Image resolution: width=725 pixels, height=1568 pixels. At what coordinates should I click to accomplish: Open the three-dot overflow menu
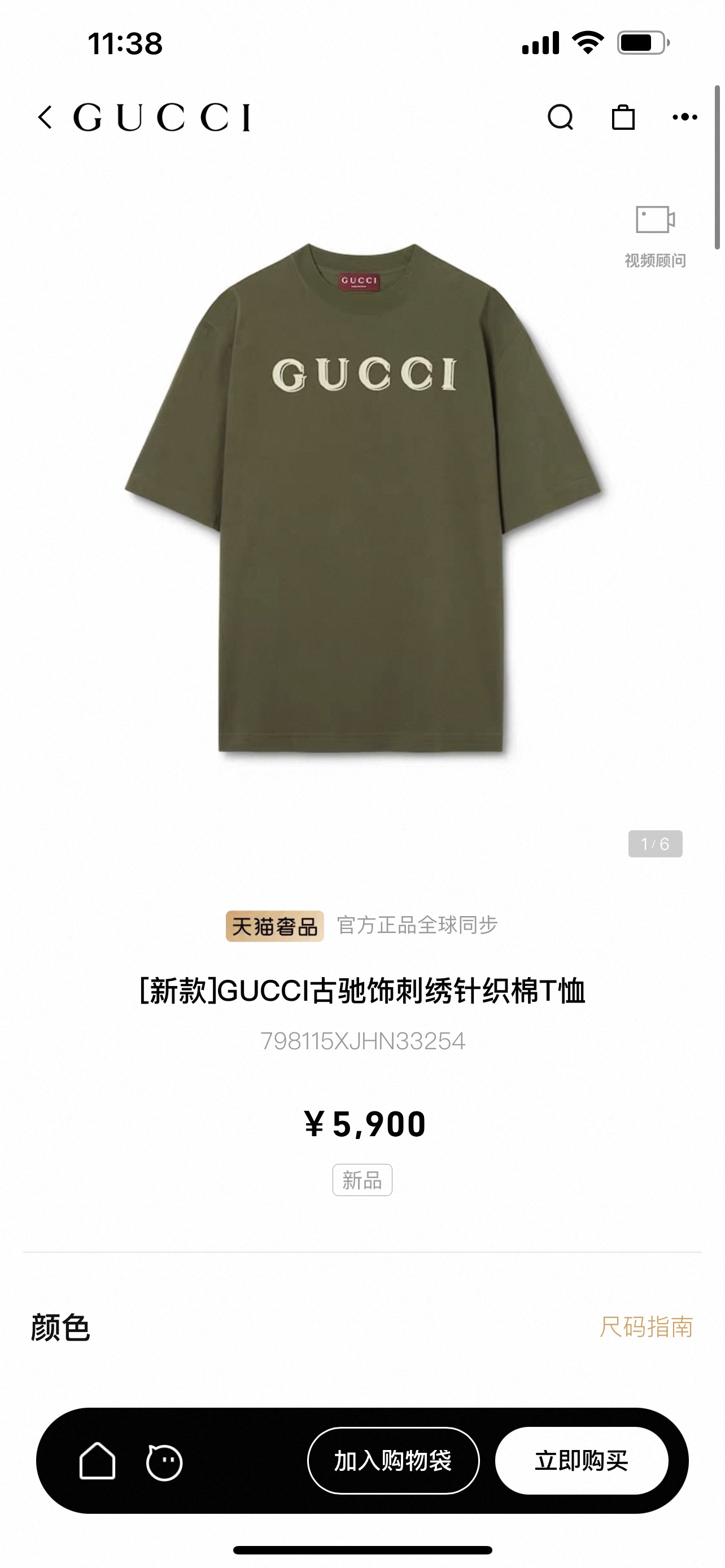point(685,117)
